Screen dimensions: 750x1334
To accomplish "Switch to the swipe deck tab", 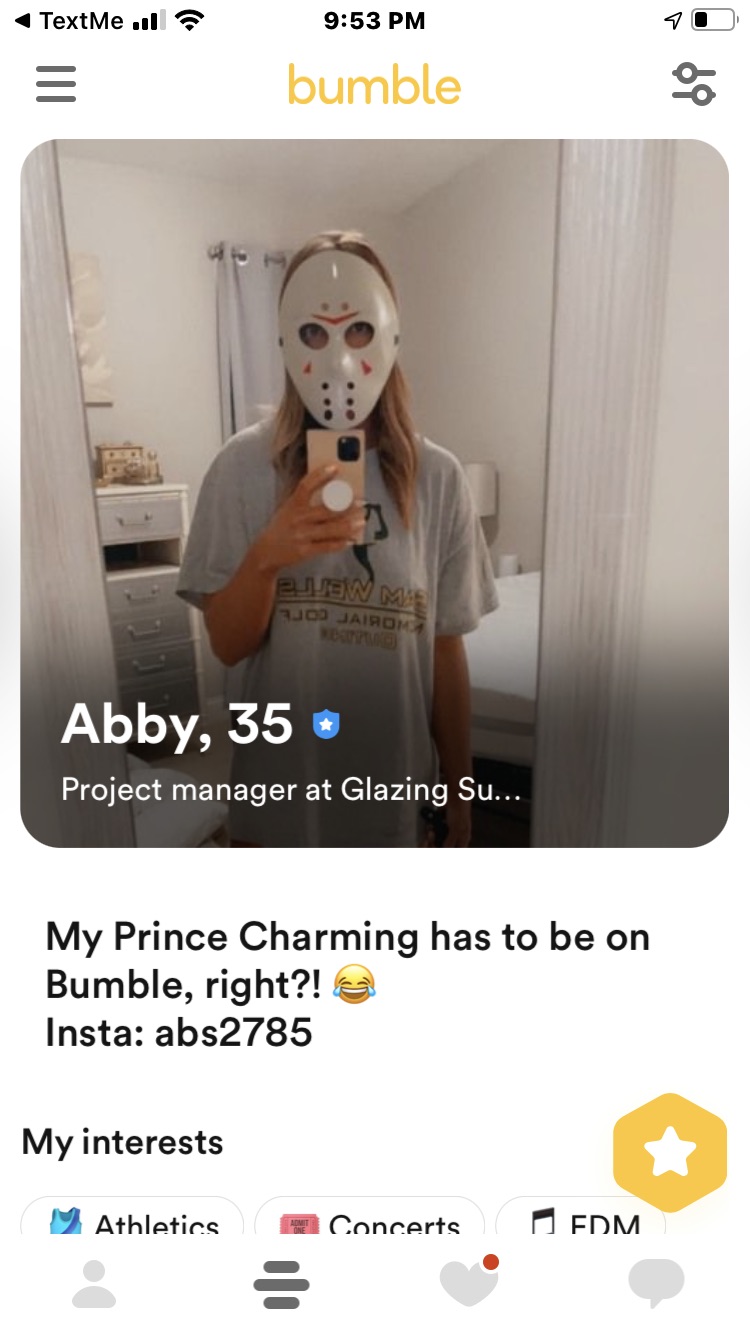I will [x=281, y=1283].
